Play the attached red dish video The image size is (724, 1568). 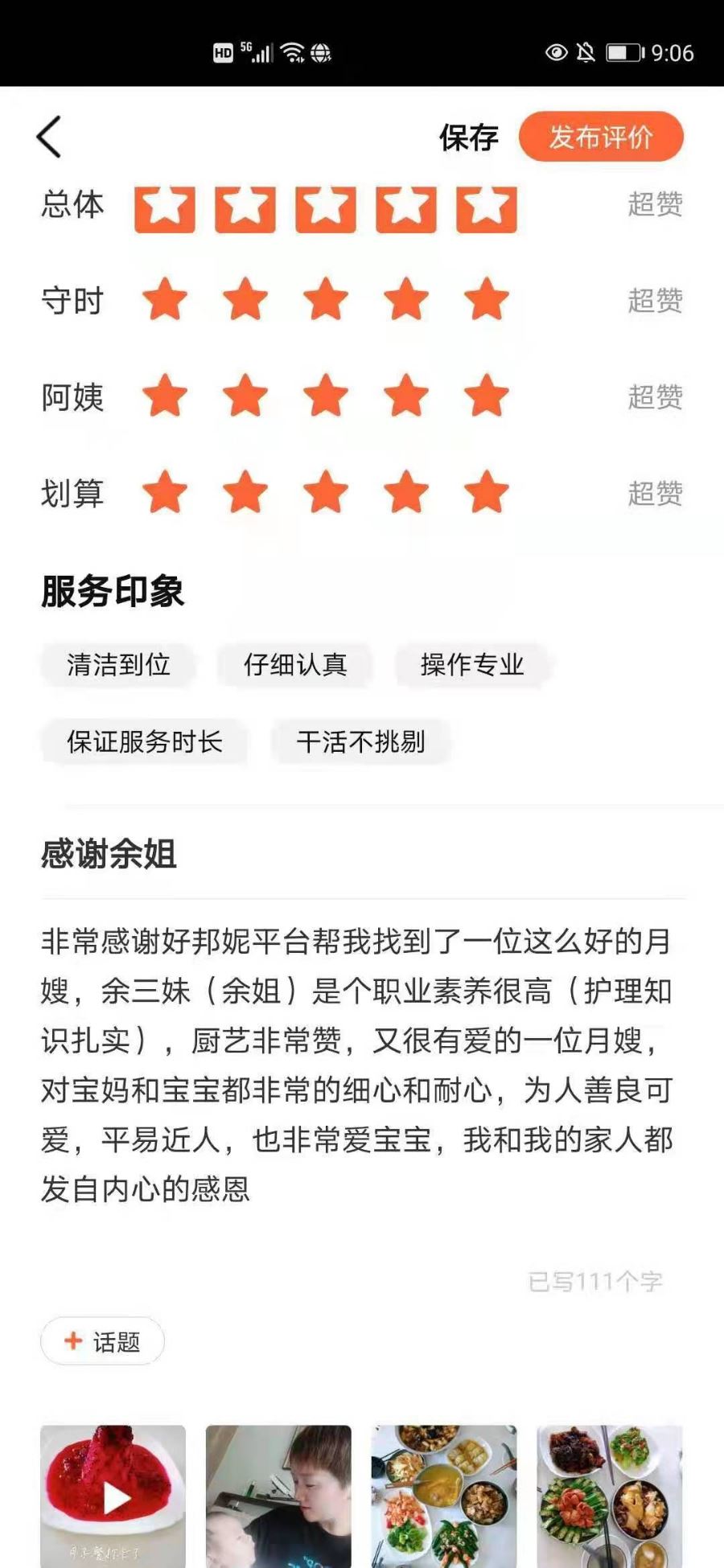click(113, 1496)
